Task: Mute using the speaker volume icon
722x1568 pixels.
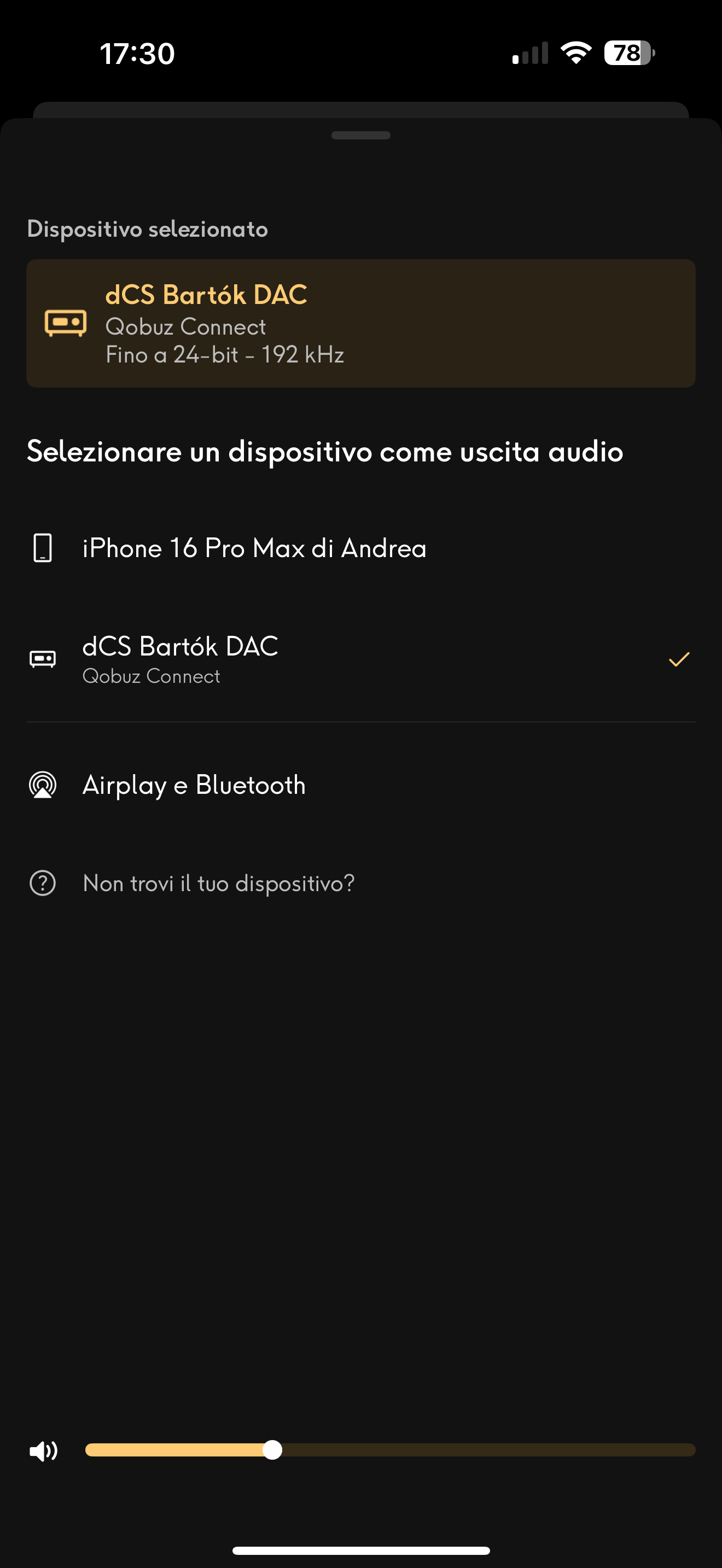Action: [x=43, y=1451]
